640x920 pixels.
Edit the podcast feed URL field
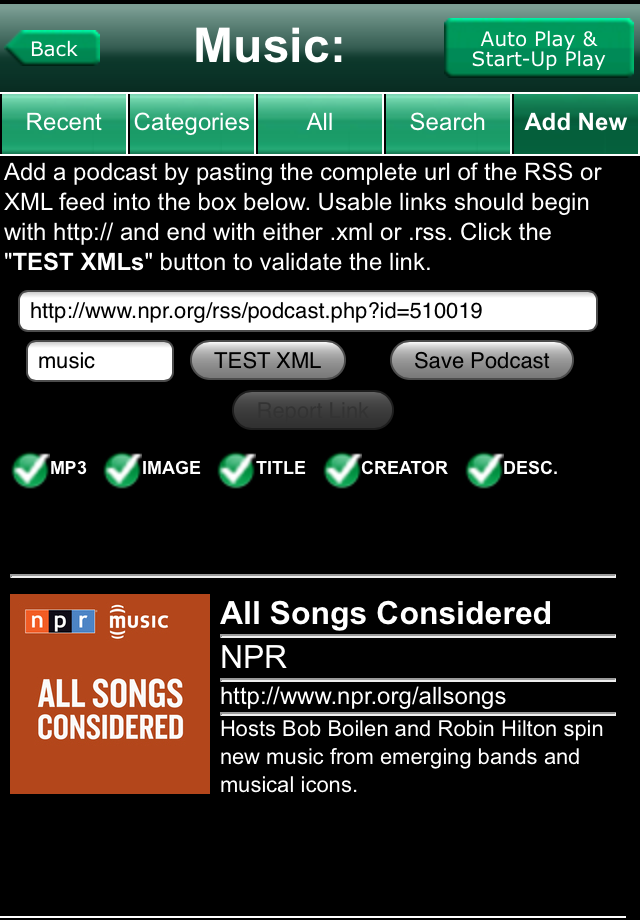click(x=308, y=311)
